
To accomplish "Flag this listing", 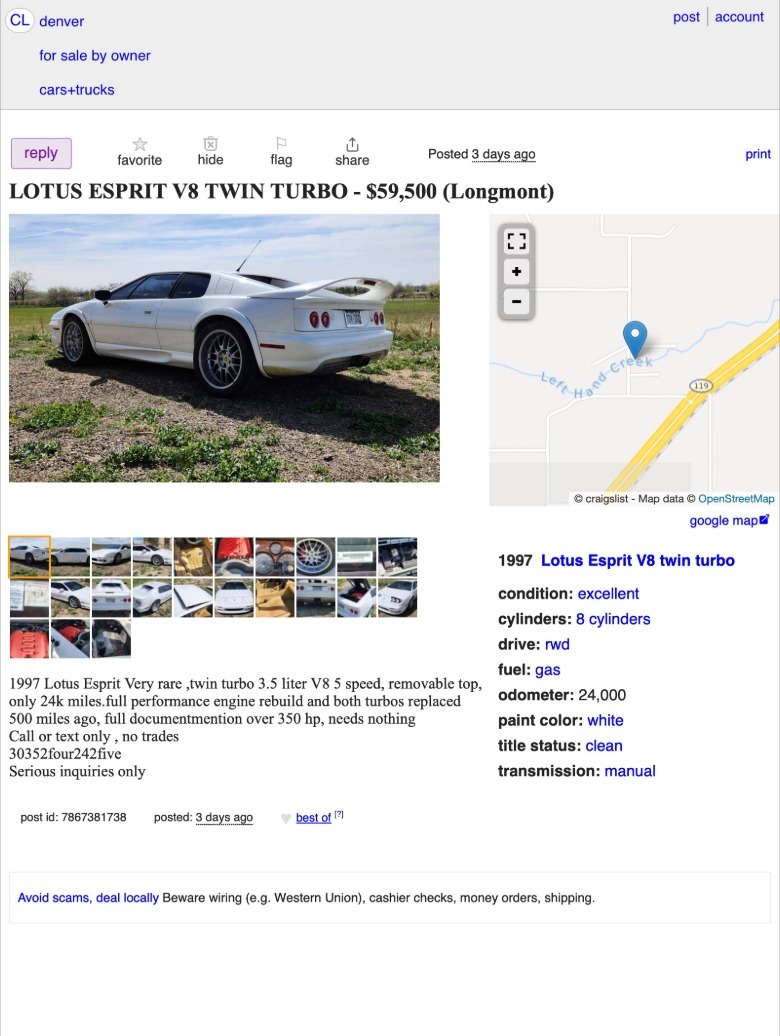I will pos(281,152).
